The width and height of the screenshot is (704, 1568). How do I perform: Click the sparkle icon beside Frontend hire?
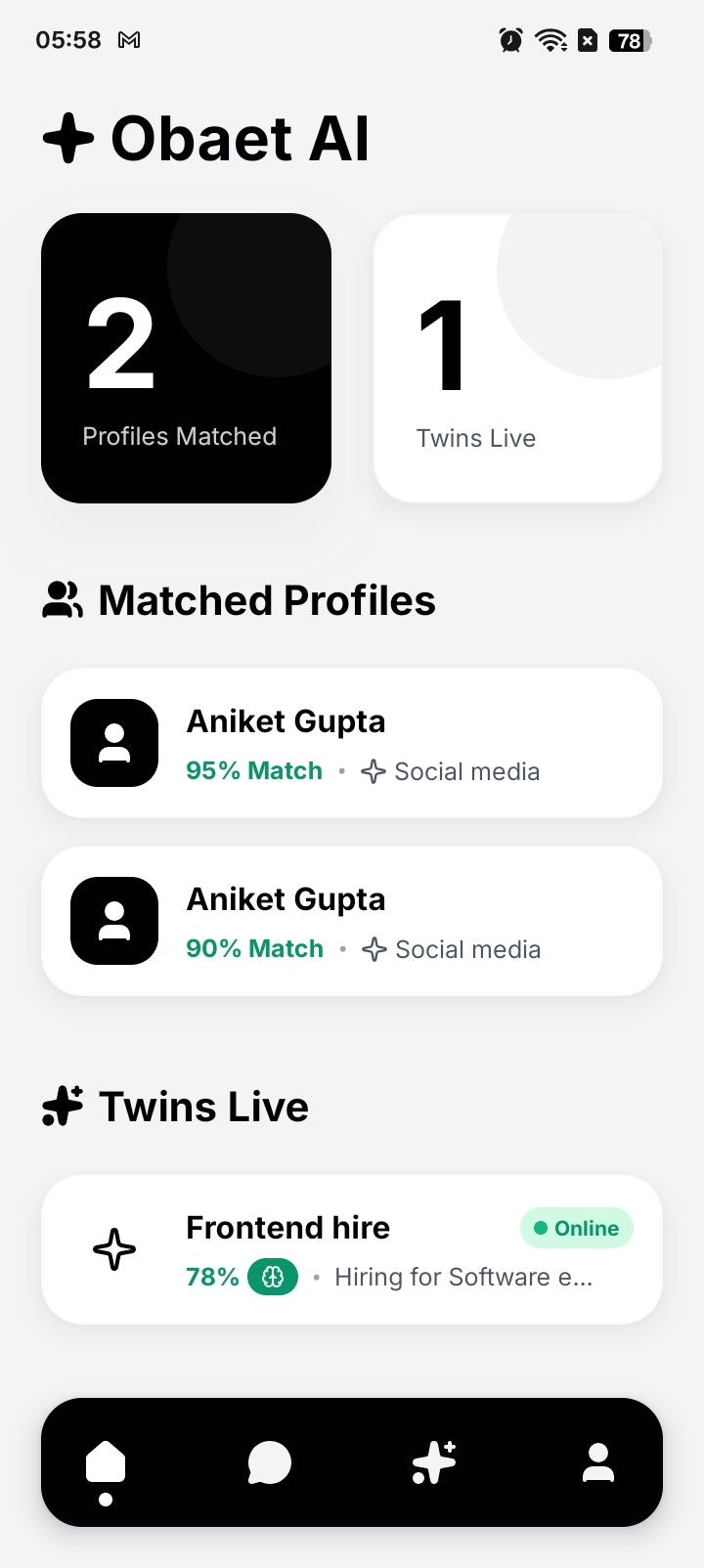[114, 1248]
